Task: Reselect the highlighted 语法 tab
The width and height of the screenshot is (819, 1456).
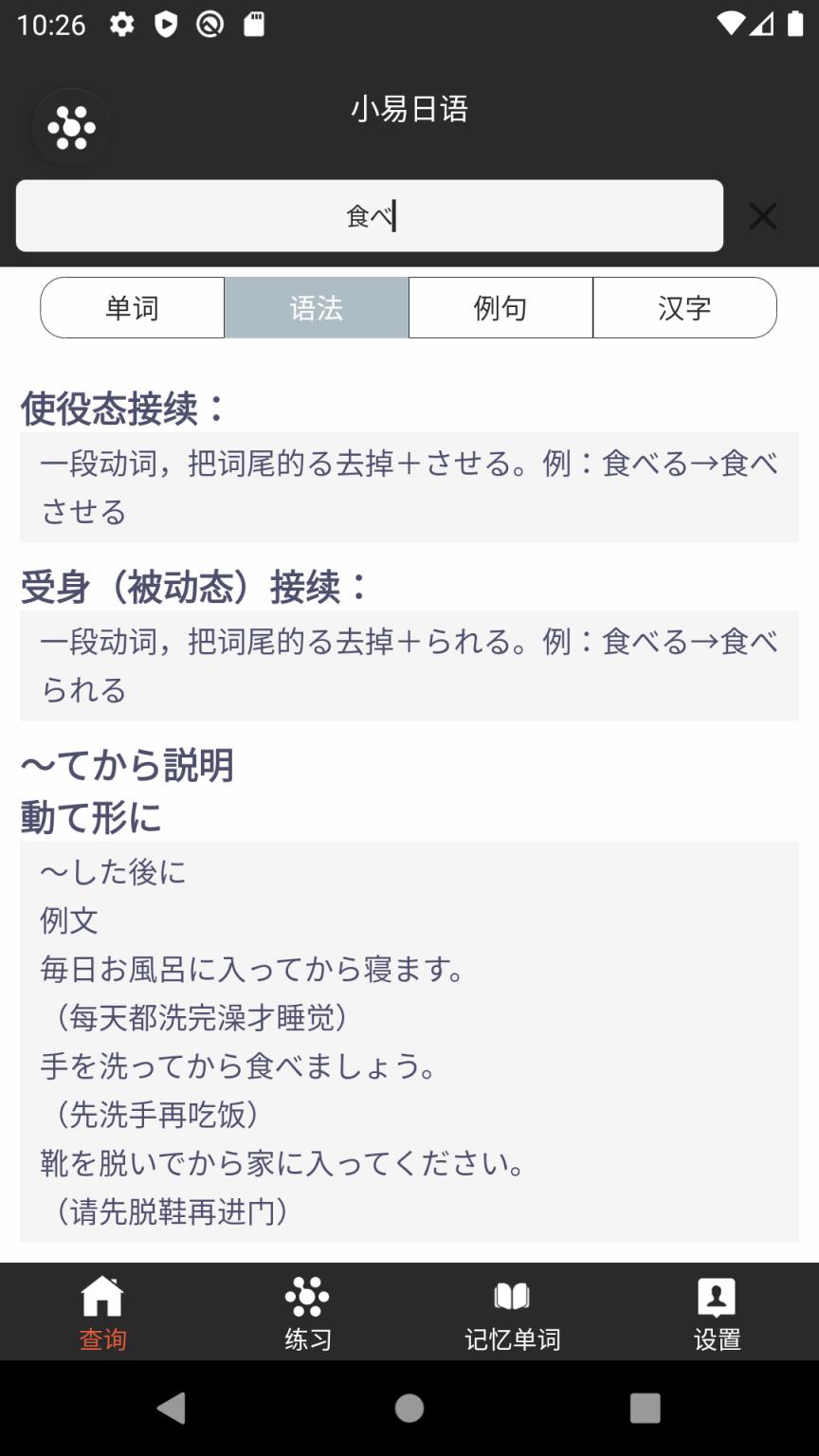Action: pos(316,307)
